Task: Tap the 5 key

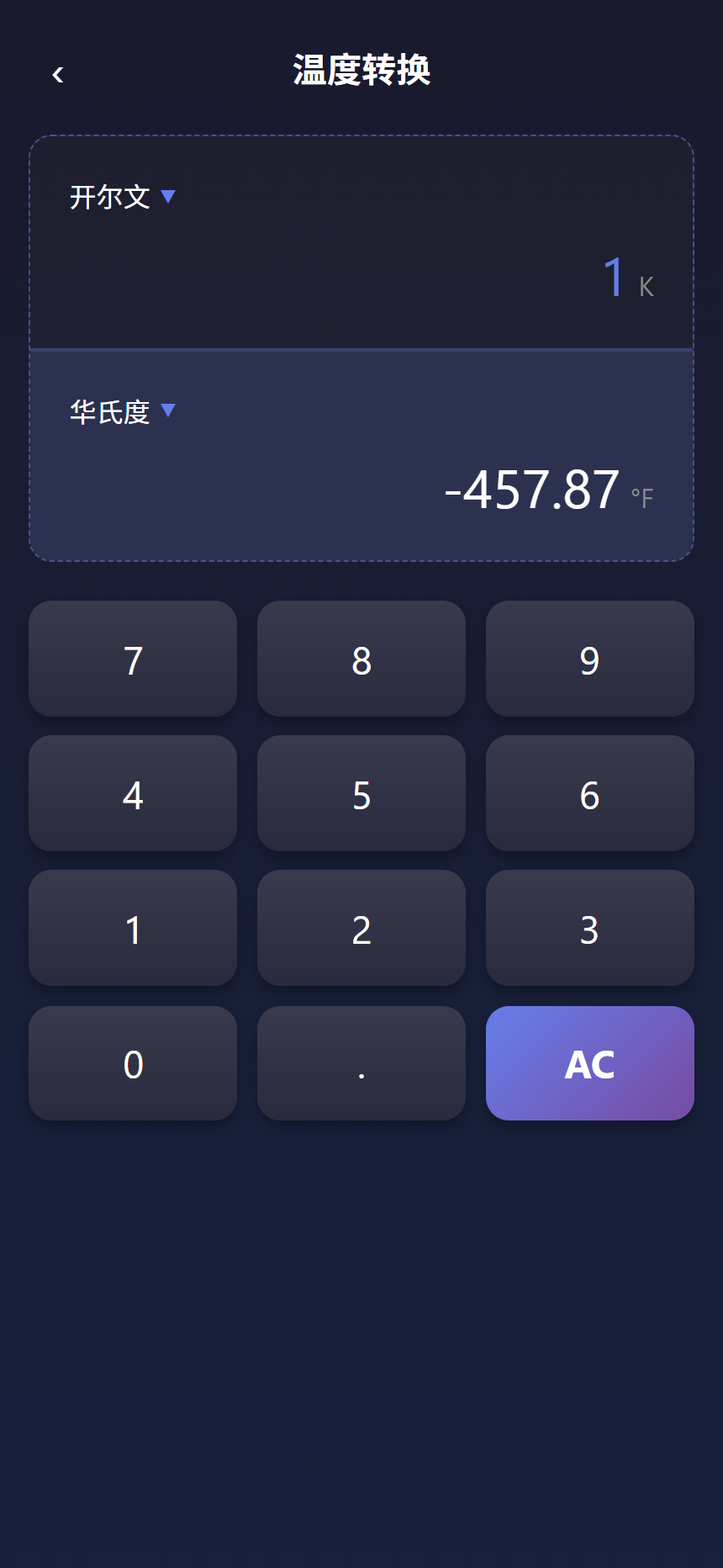Action: 361,793
